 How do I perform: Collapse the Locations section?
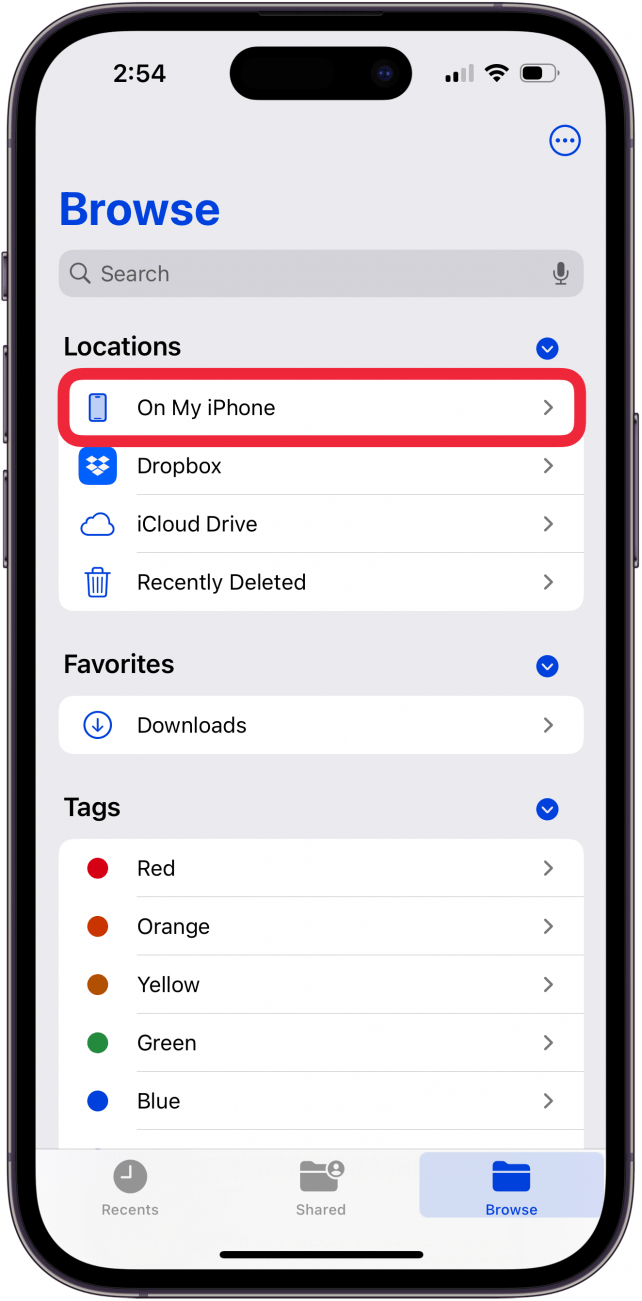point(547,349)
